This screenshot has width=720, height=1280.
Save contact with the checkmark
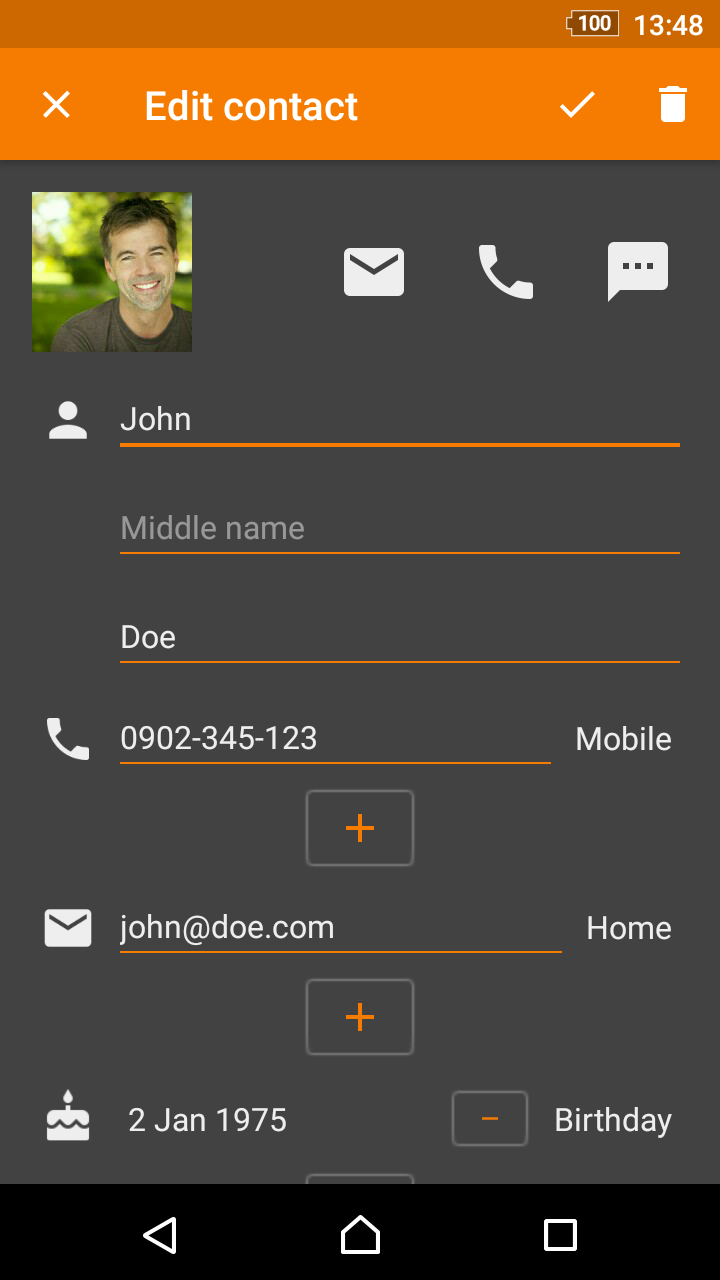(577, 104)
